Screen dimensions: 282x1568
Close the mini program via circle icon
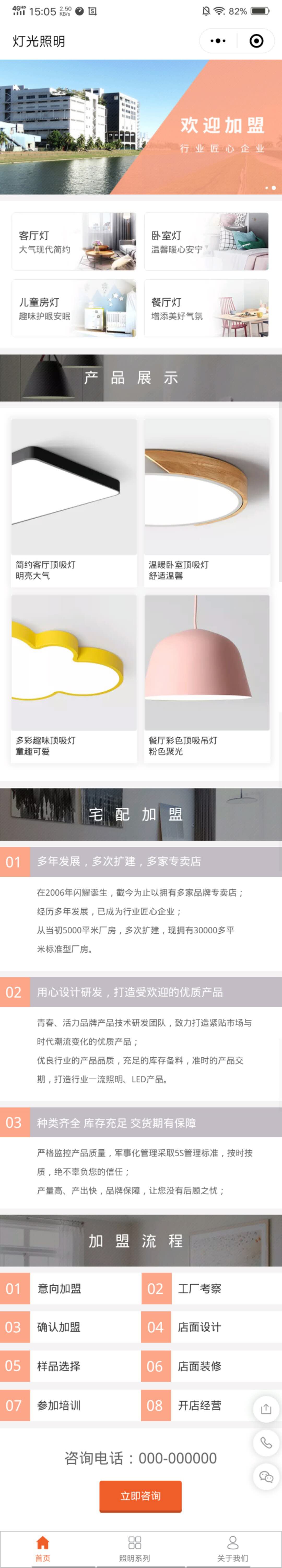[x=256, y=41]
